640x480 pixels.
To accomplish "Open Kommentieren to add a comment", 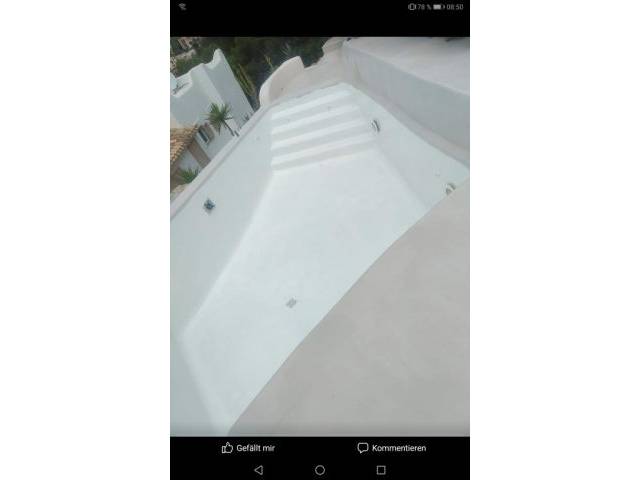I will pyautogui.click(x=392, y=448).
